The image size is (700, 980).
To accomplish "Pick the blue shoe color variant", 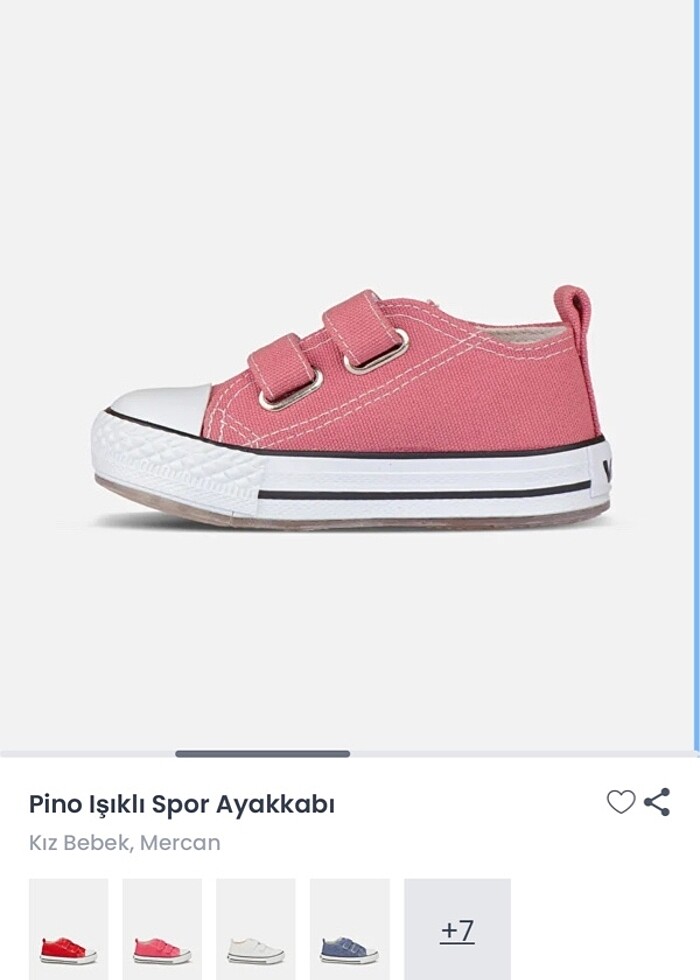I will (x=349, y=930).
